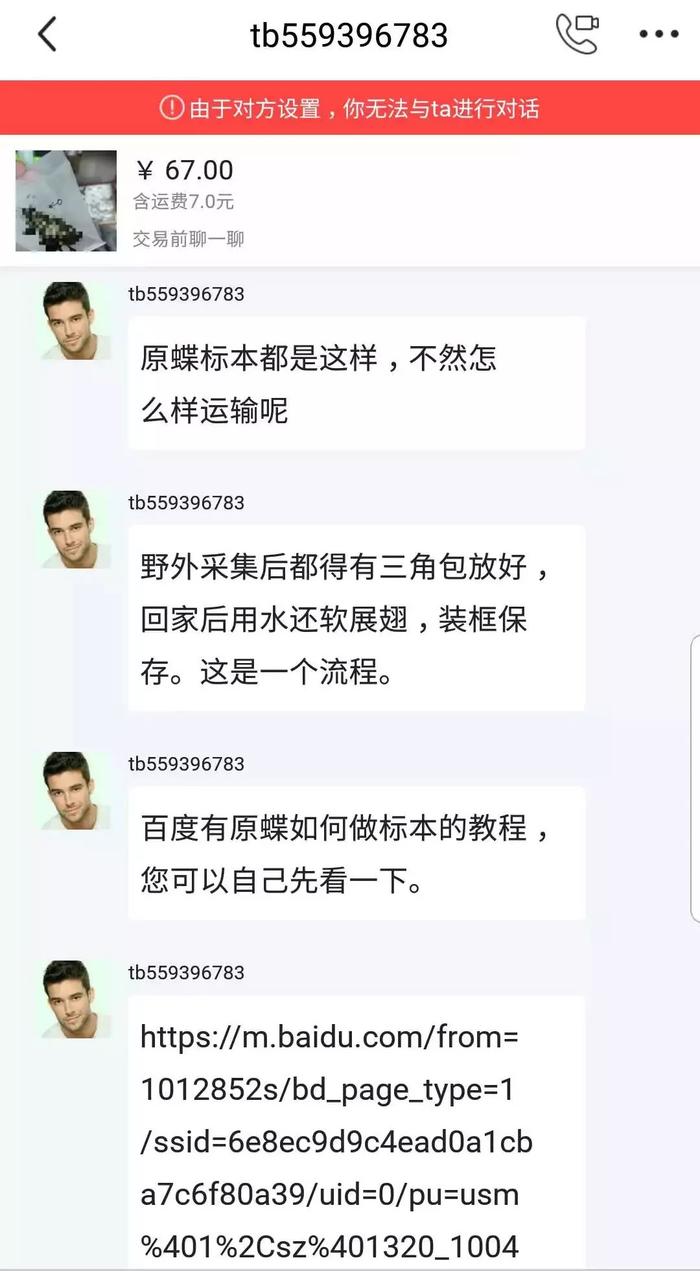
Task: Start a voice or video call
Action: [x=577, y=34]
